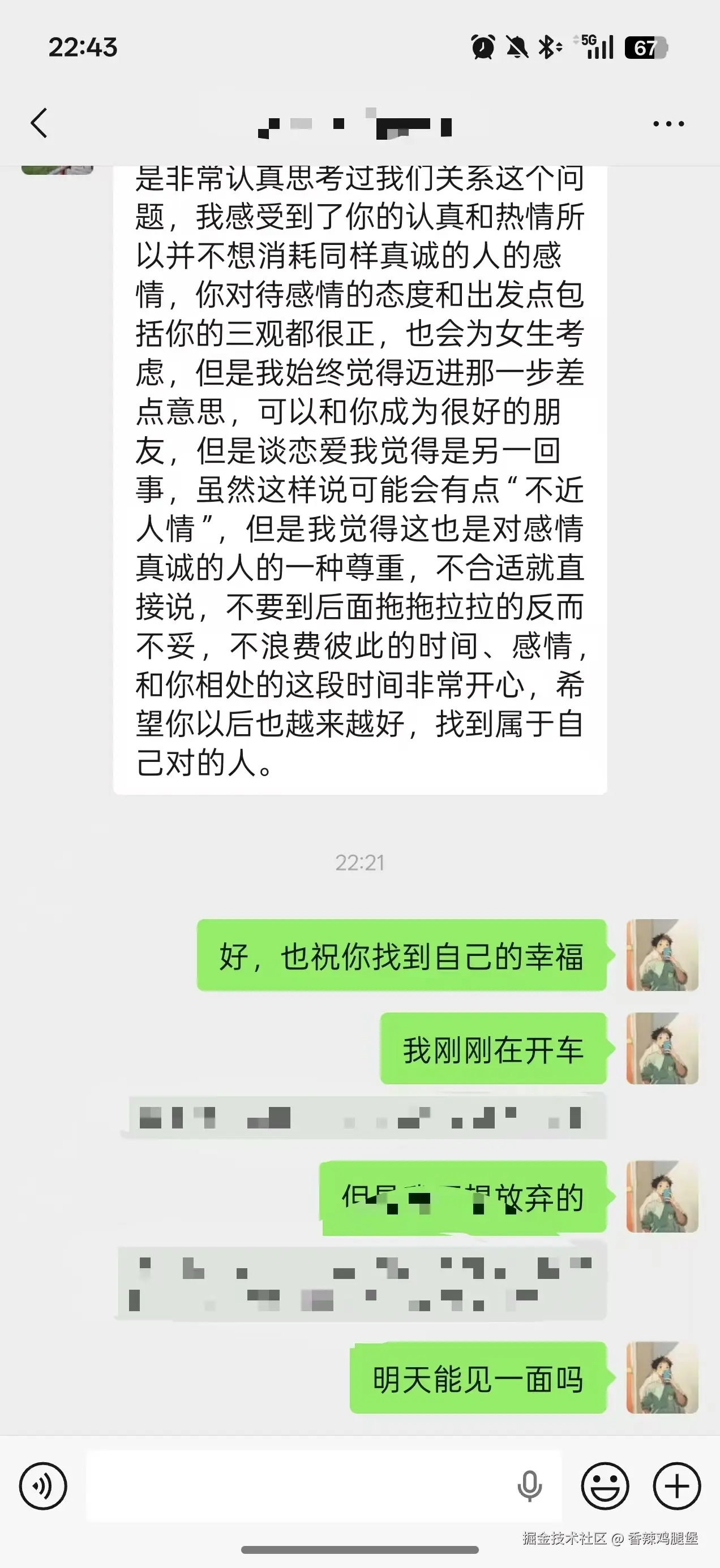Tap the back arrow to leave the chat
720x1568 pixels.
40,122
